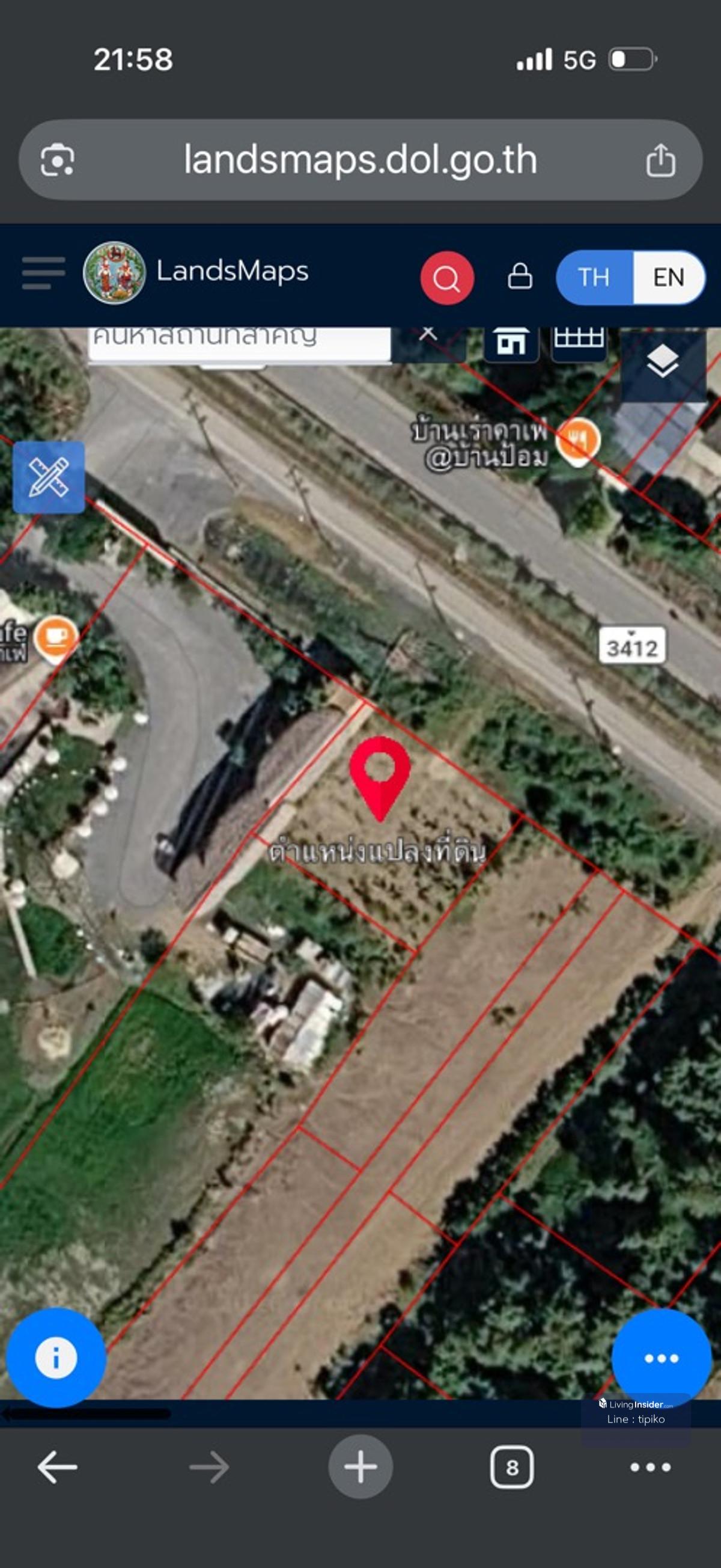Screen dimensions: 721x1568
Task: Open the blue info button
Action: 56,1358
